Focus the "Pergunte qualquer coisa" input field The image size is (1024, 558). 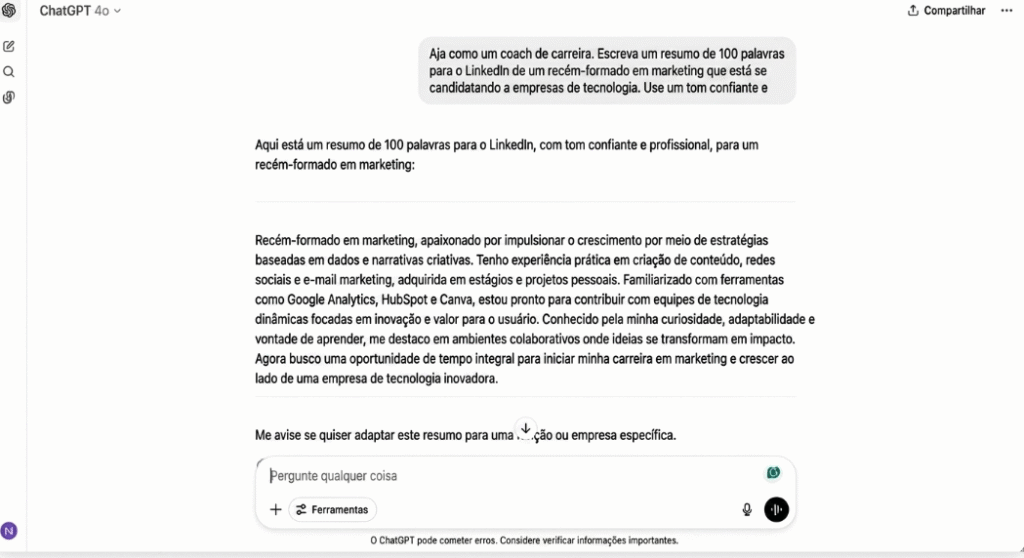pyautogui.click(x=500, y=476)
